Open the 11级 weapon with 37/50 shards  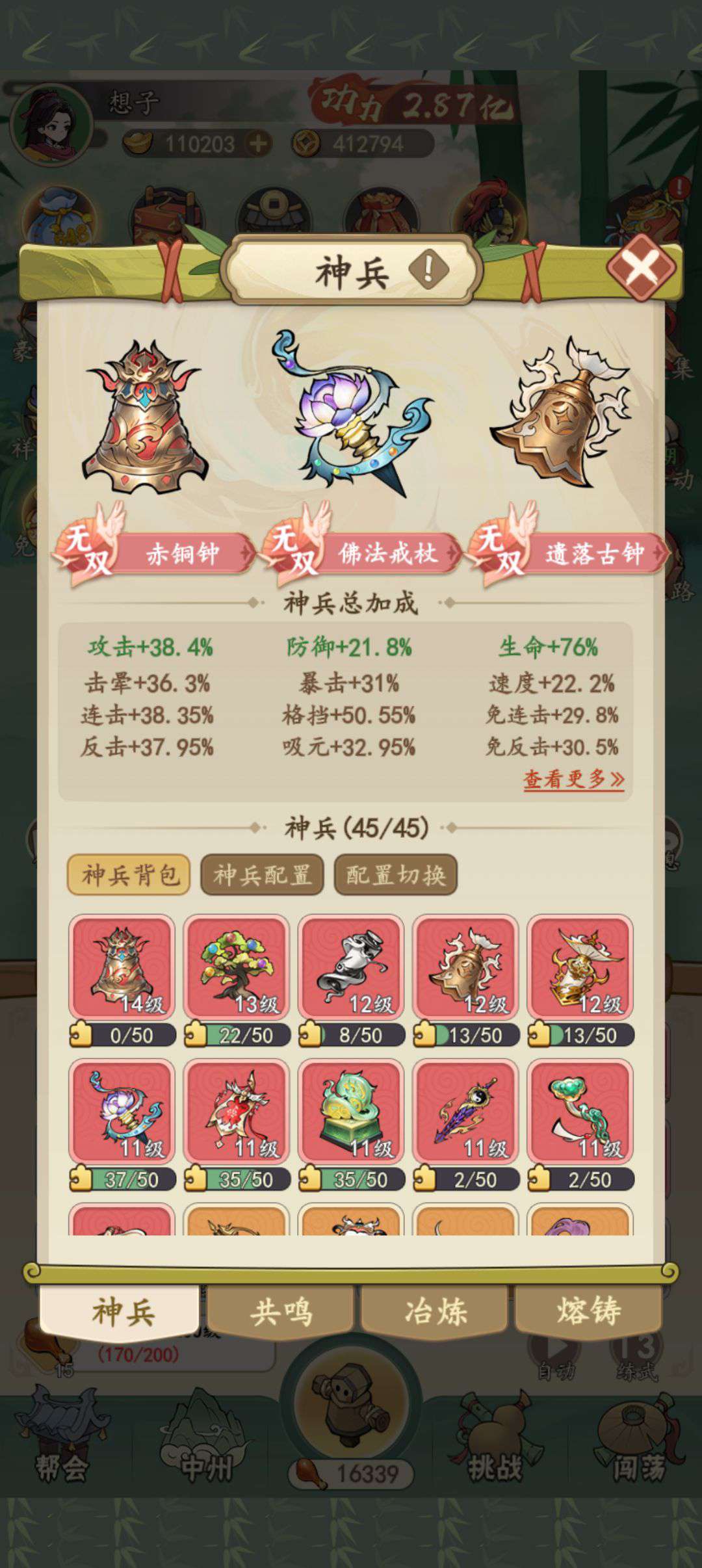(x=122, y=1111)
